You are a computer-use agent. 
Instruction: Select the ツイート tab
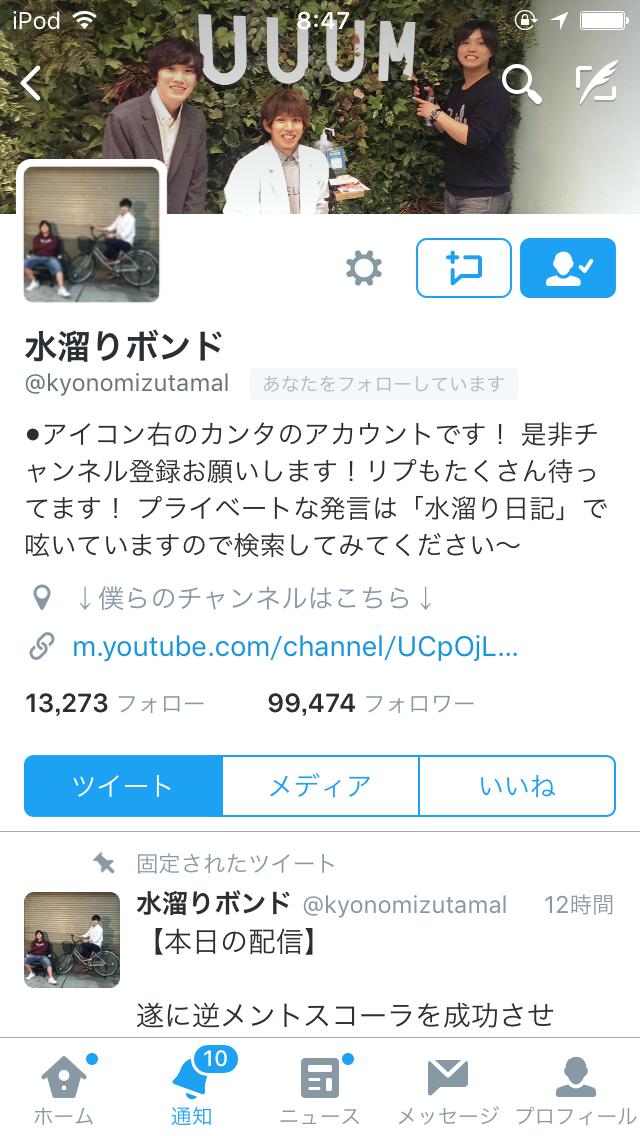123,786
